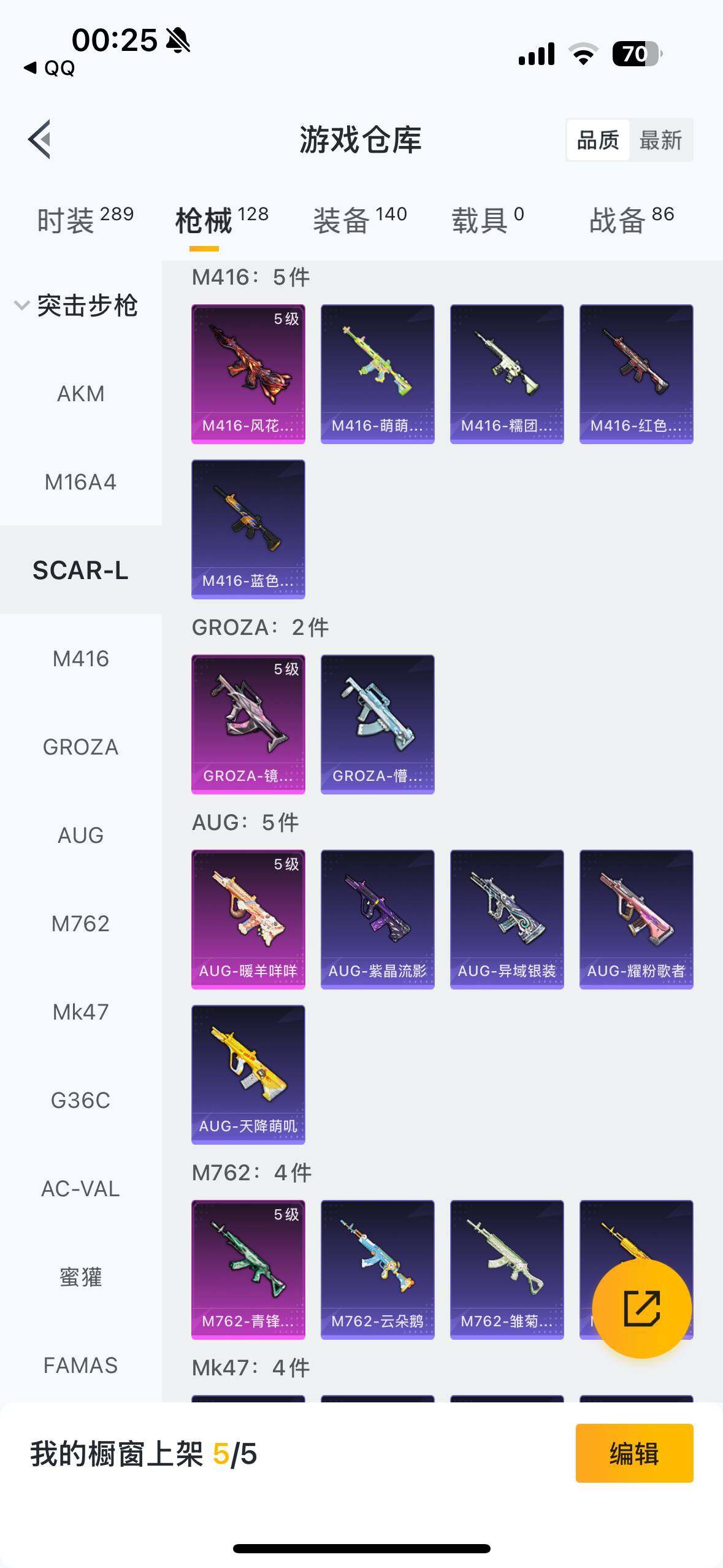Switch to the 时装 tab
This screenshot has height=1568, width=723.
tap(85, 220)
